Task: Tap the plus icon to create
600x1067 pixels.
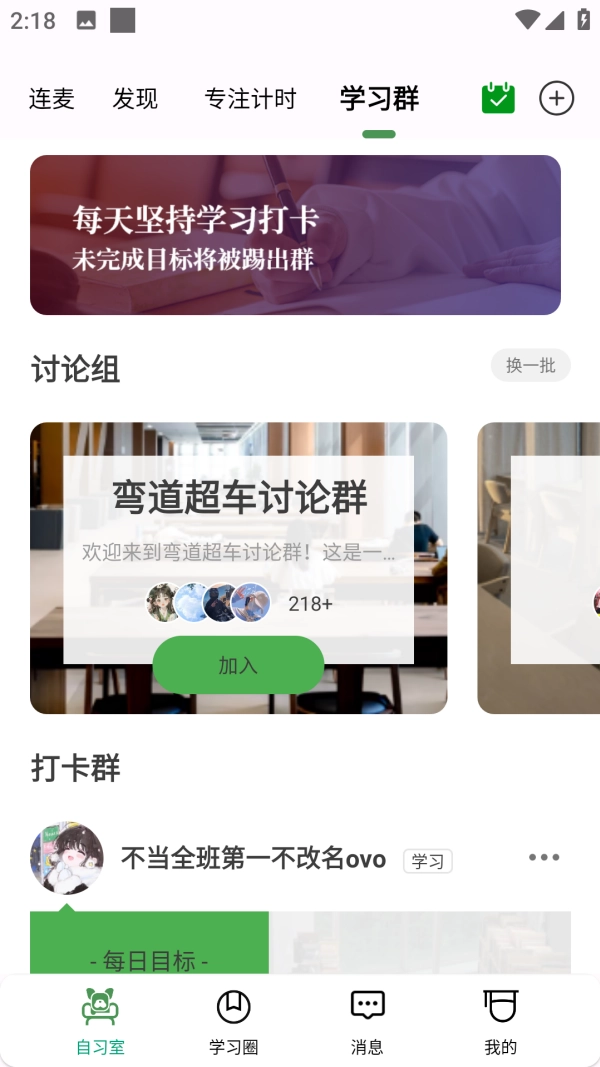Action: click(x=557, y=98)
